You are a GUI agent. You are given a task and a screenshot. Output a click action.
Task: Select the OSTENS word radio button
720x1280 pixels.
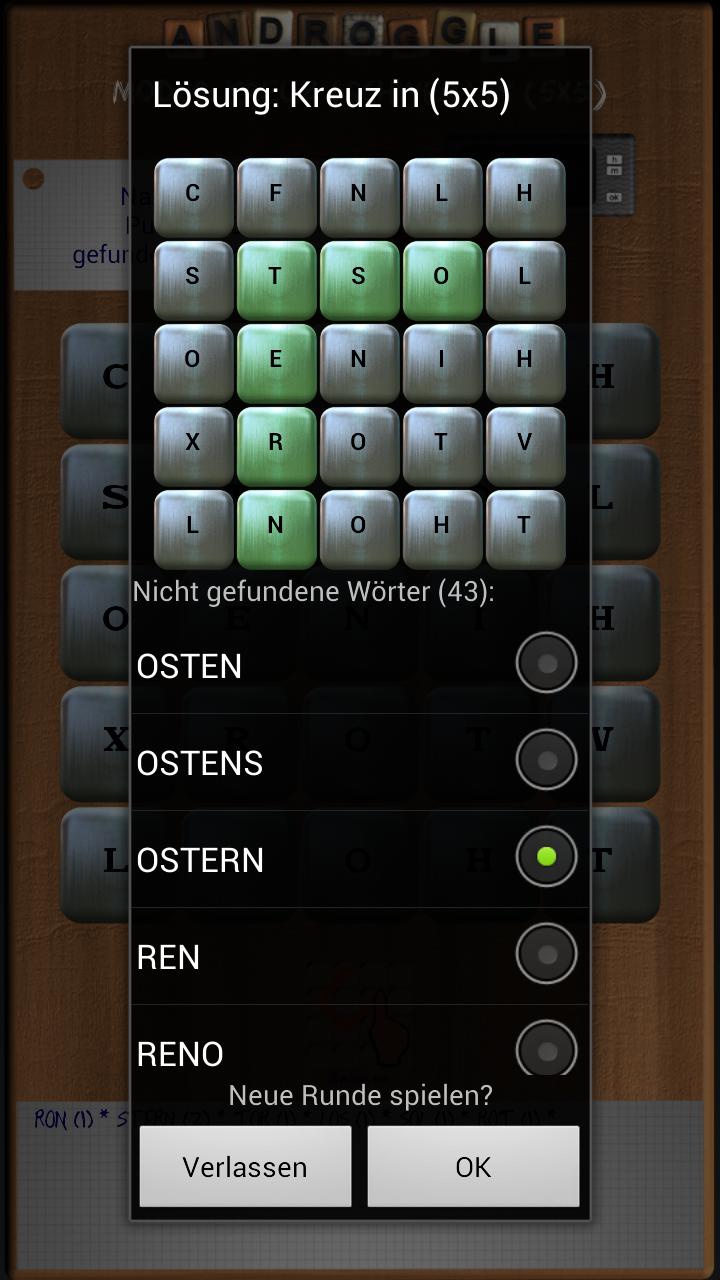point(546,760)
